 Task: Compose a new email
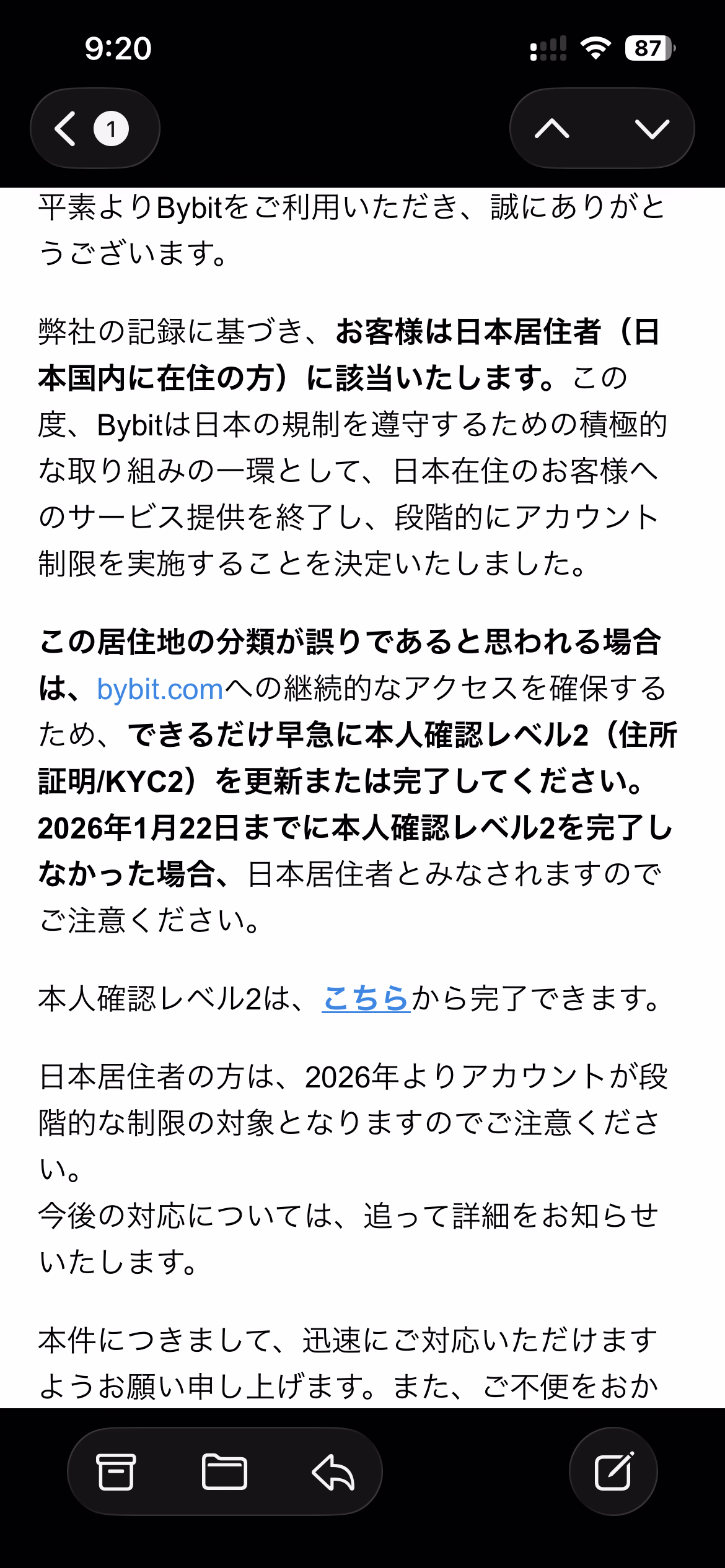[x=613, y=1471]
